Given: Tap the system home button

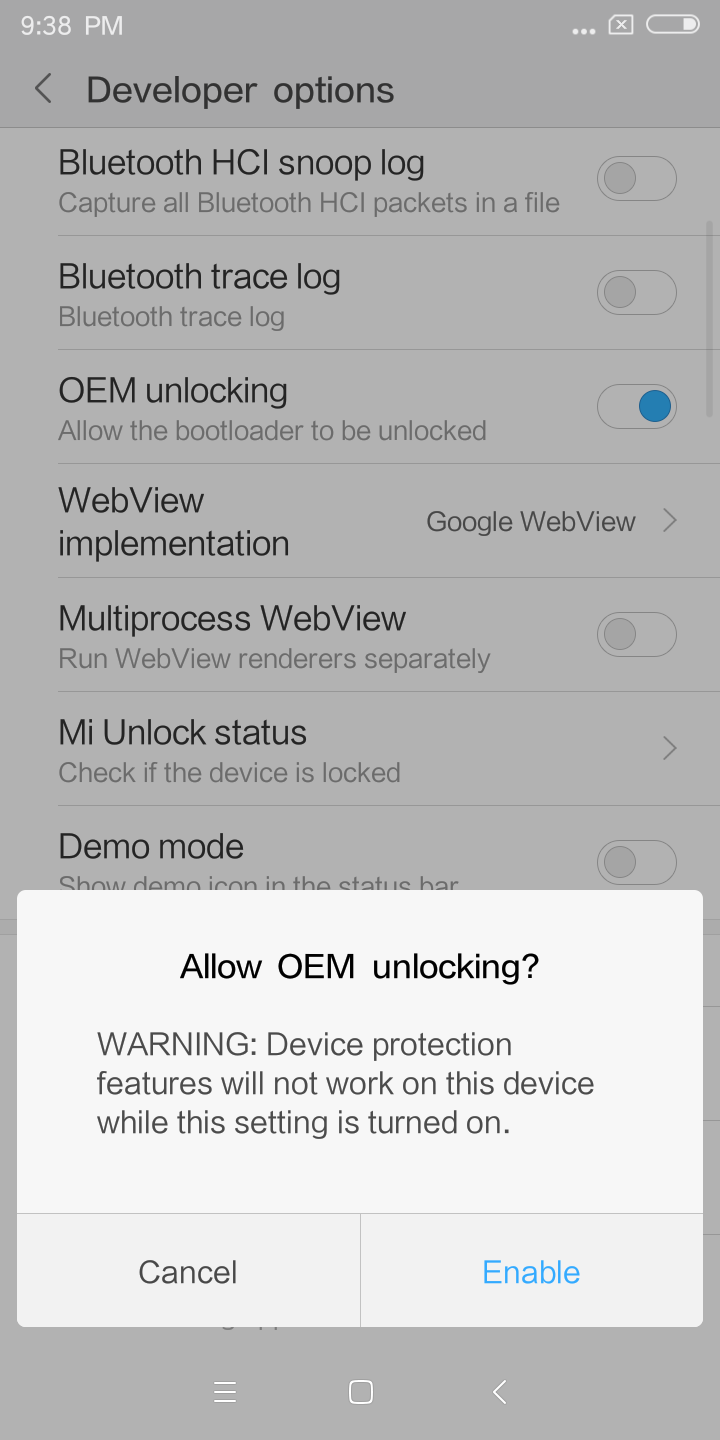Looking at the screenshot, I should 361,1392.
